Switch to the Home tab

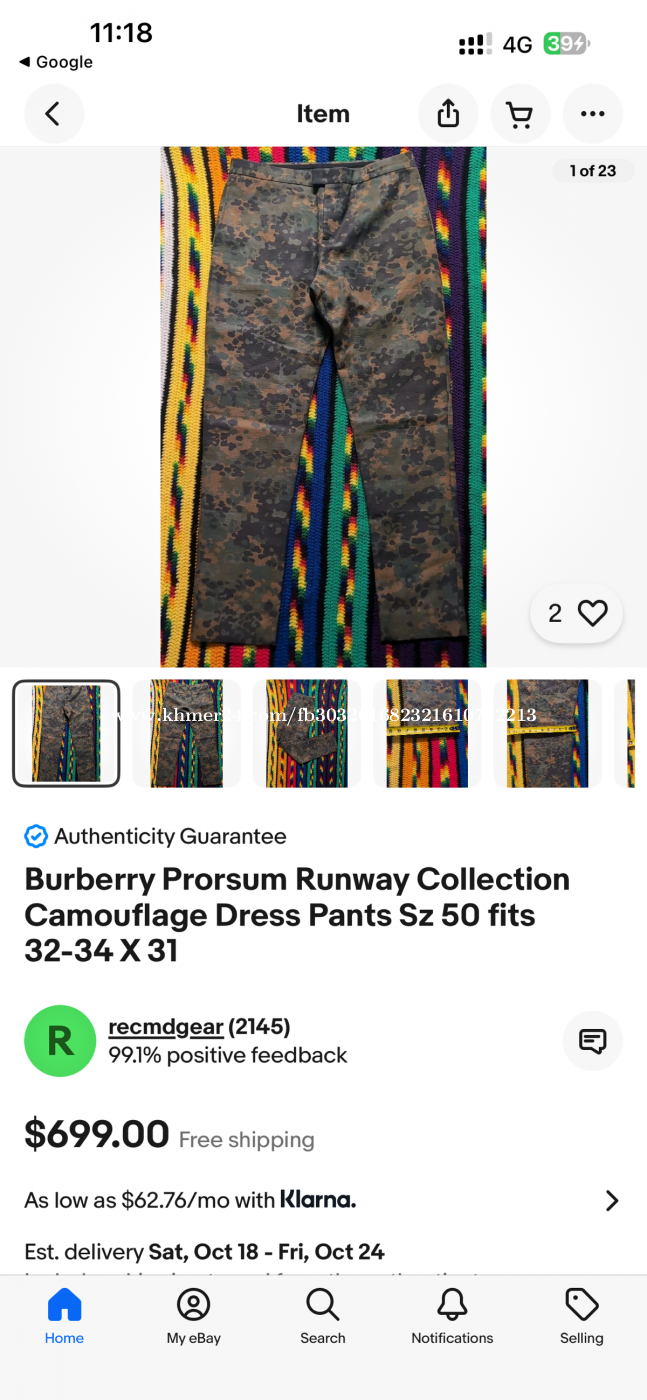pos(64,1316)
